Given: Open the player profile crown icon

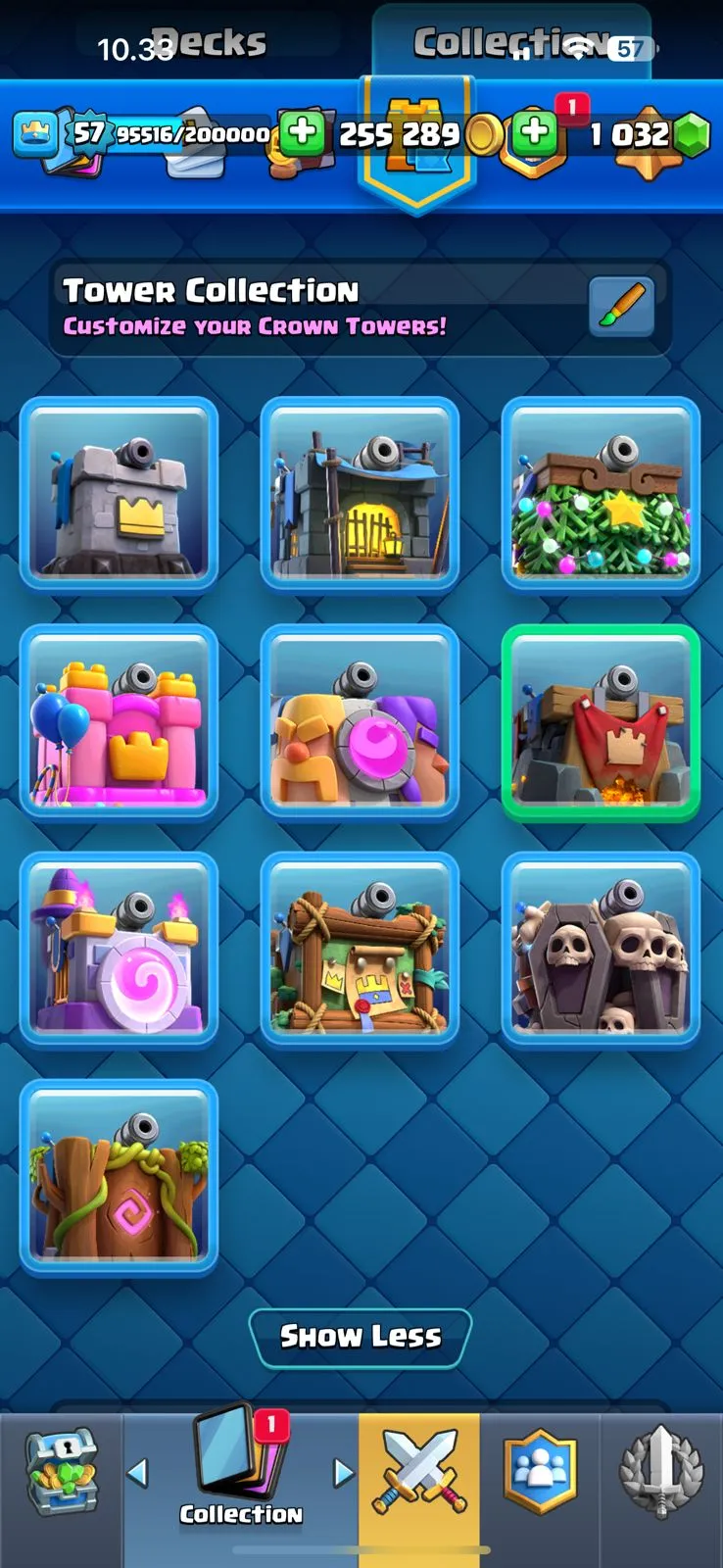Looking at the screenshot, I should (x=35, y=134).
